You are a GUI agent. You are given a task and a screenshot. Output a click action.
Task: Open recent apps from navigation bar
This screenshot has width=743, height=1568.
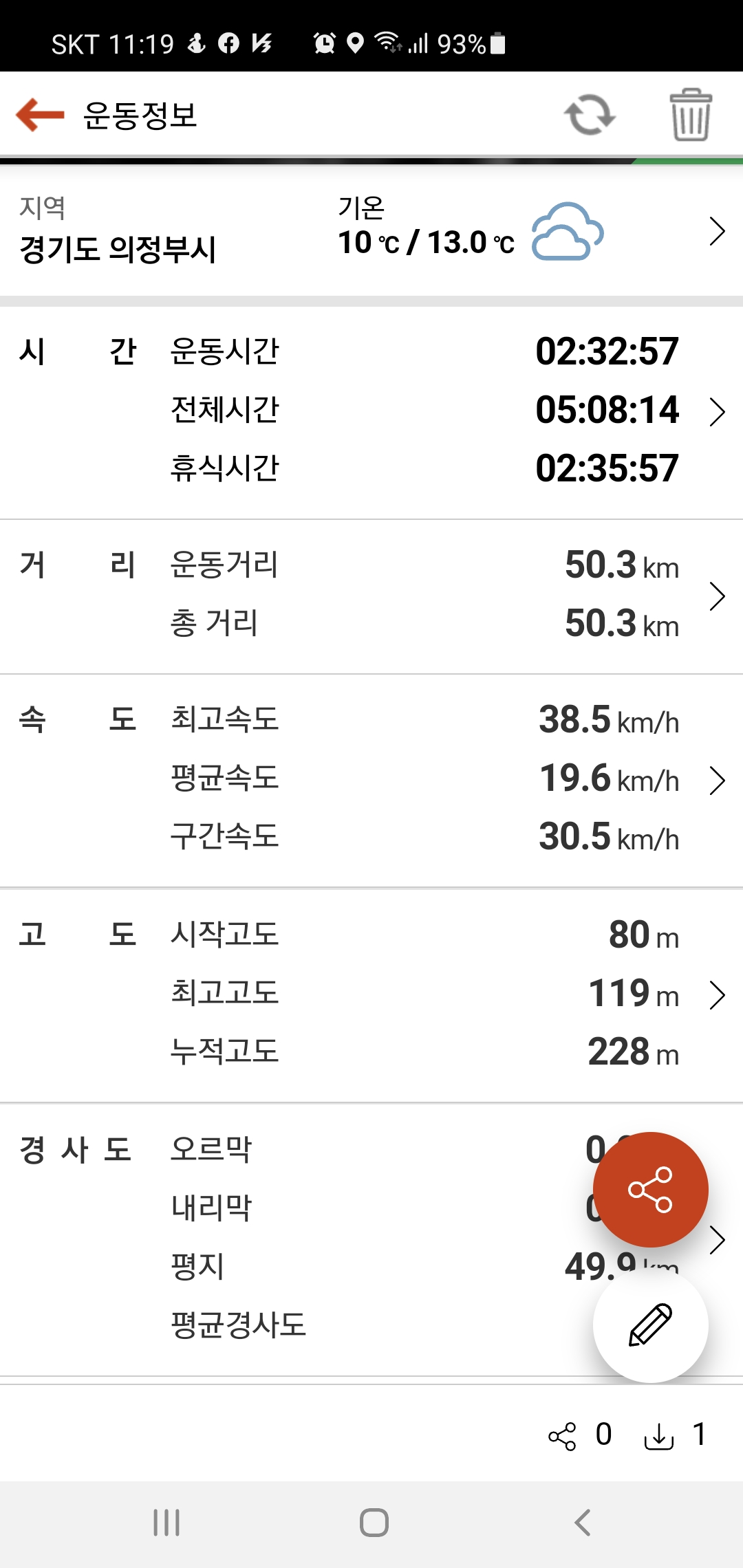tap(166, 1523)
